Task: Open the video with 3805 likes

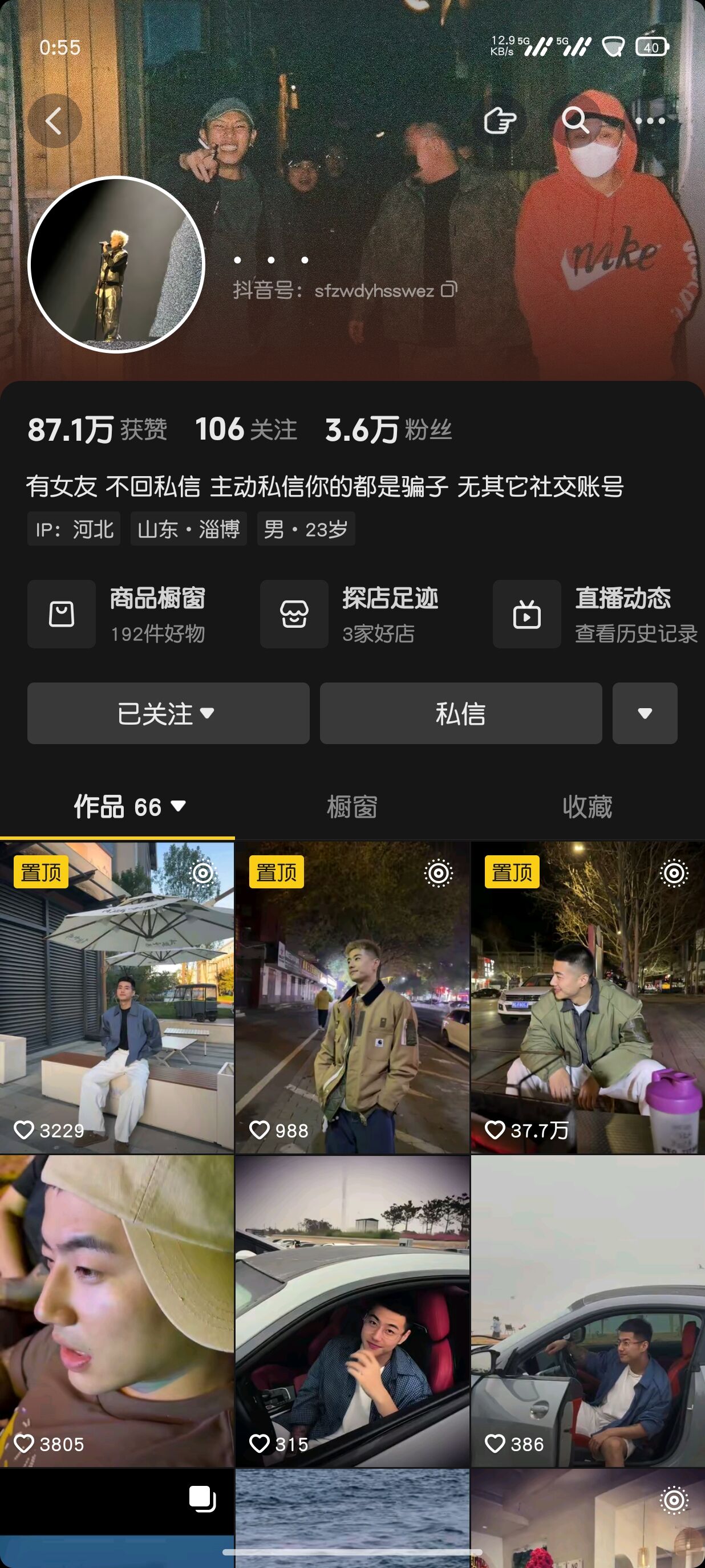Action: (117, 1311)
